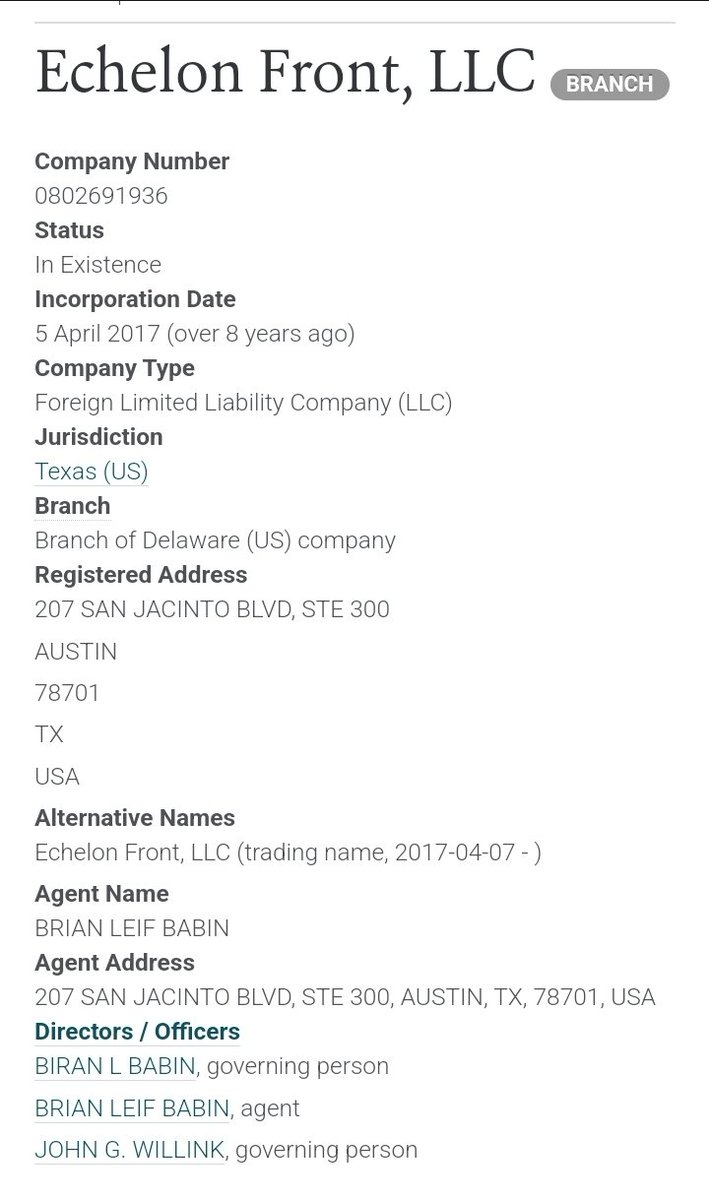Open the Texas (US) jurisdiction link
Image resolution: width=709 pixels, height=1200 pixels.
pos(91,471)
